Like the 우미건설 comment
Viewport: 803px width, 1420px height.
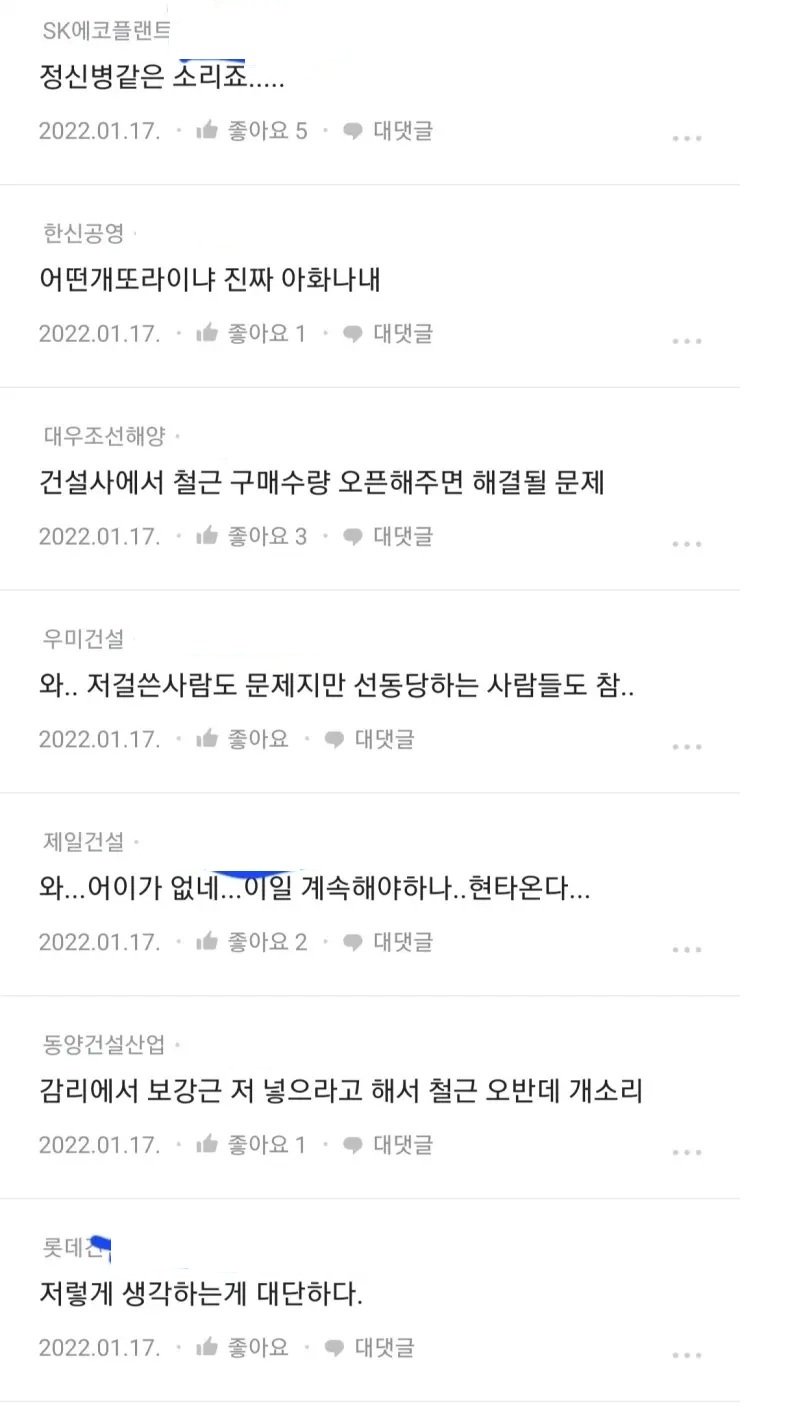pyautogui.click(x=242, y=740)
